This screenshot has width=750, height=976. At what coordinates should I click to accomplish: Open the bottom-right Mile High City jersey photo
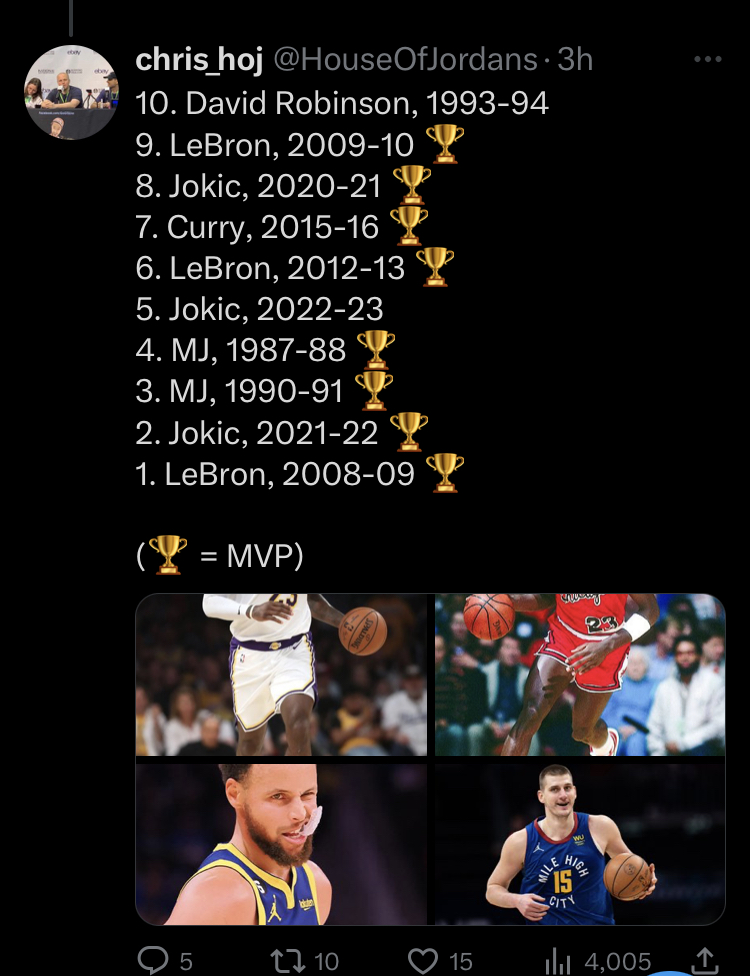(x=579, y=845)
